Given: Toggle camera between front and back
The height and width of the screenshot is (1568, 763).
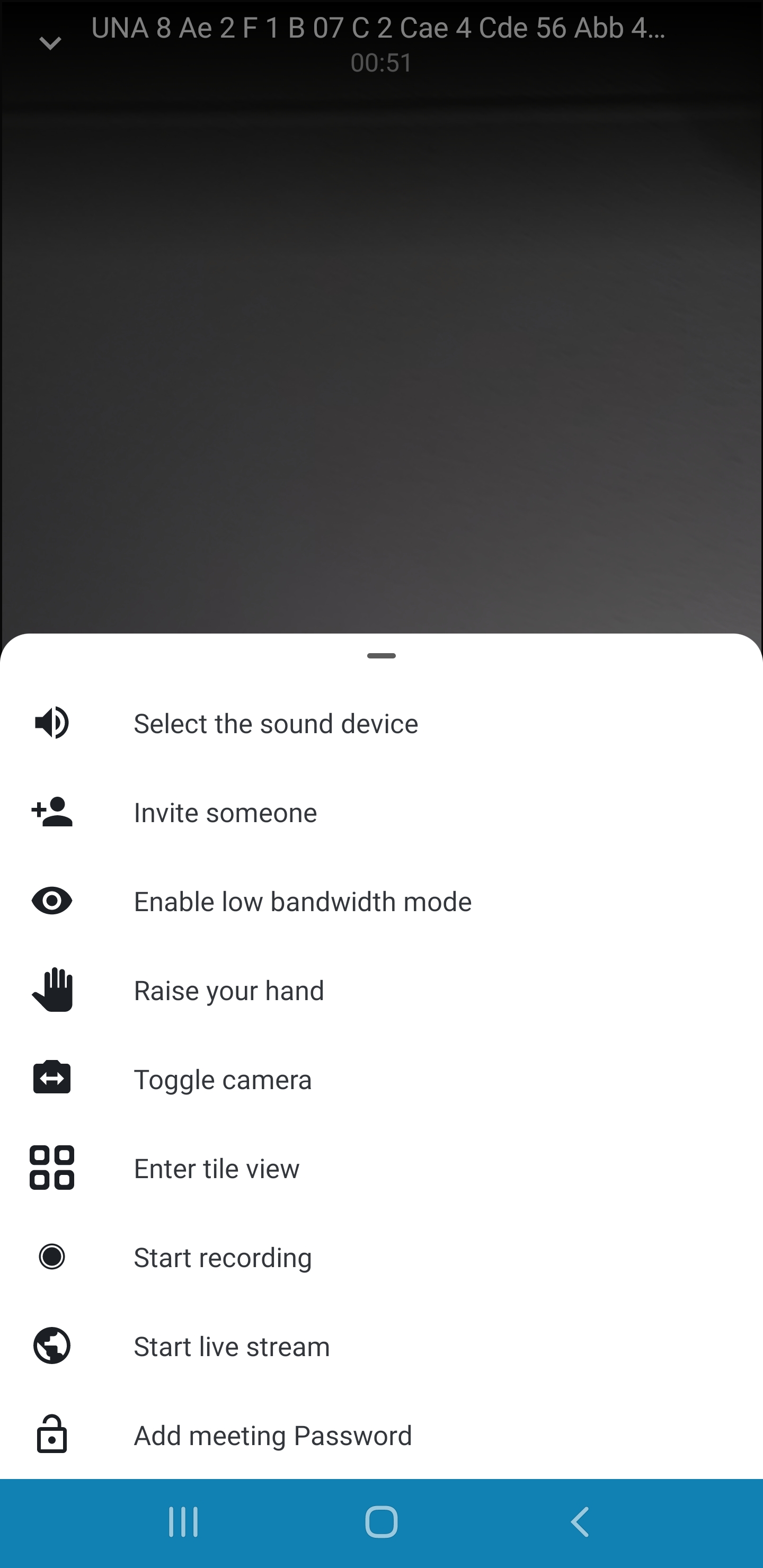Looking at the screenshot, I should [222, 1079].
